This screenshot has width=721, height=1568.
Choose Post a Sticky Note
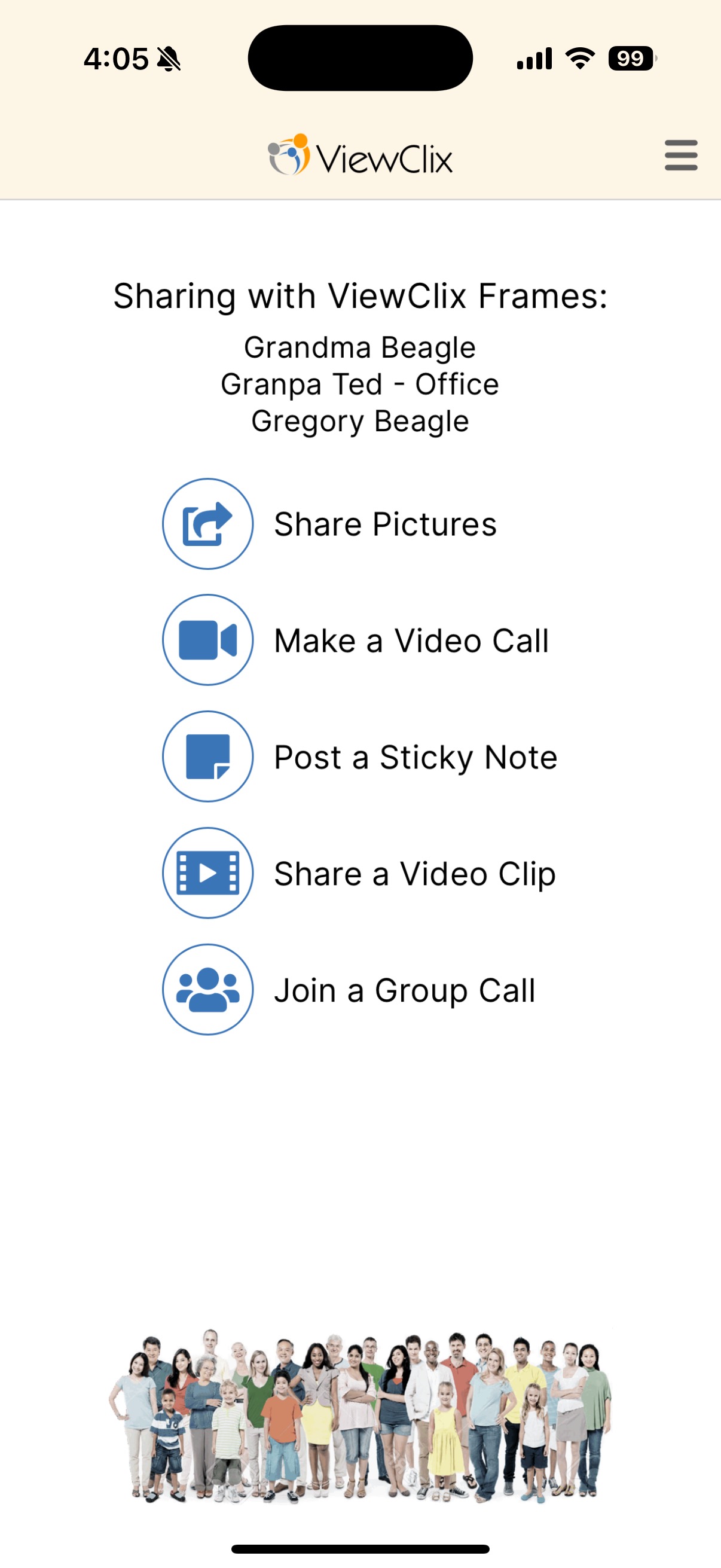click(359, 756)
